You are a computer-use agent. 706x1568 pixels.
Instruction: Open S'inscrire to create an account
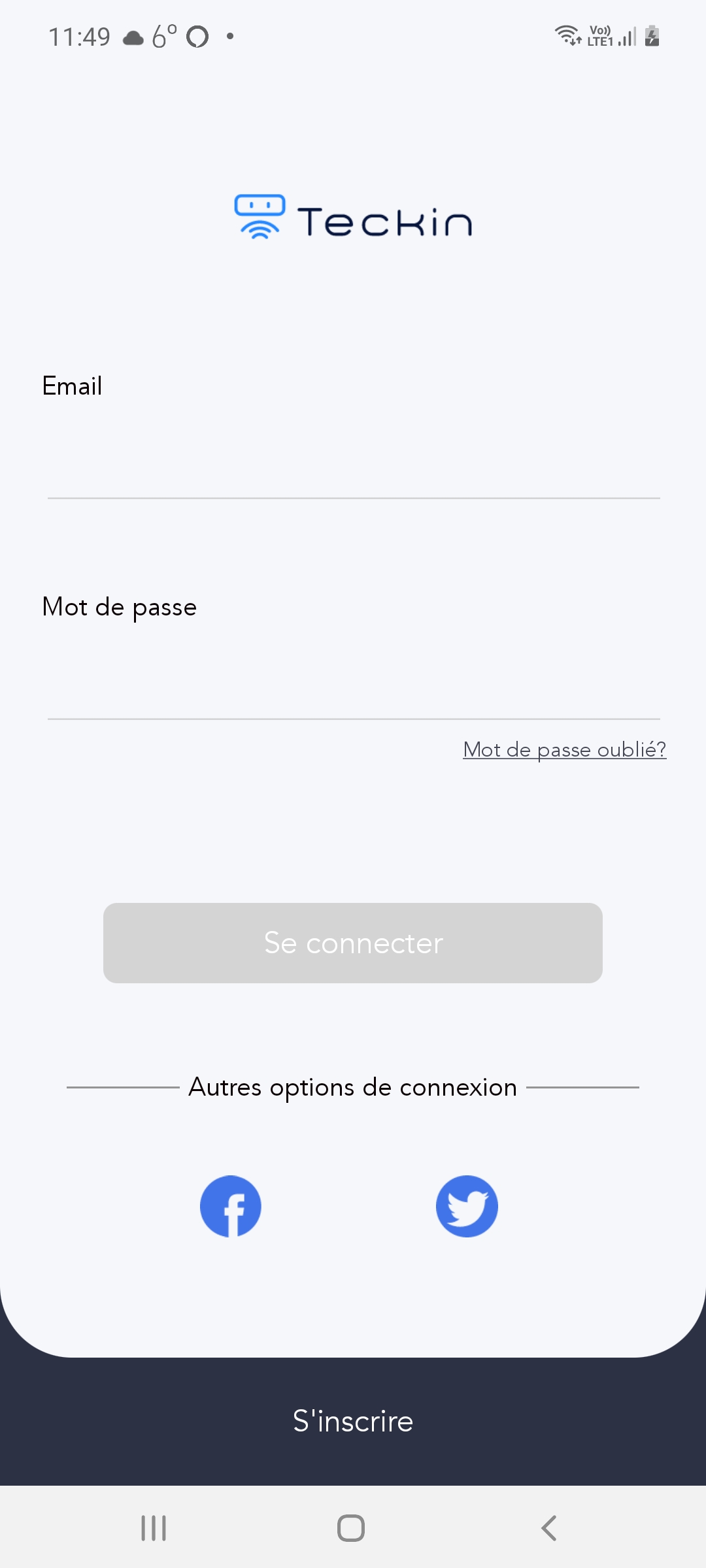click(x=353, y=1421)
